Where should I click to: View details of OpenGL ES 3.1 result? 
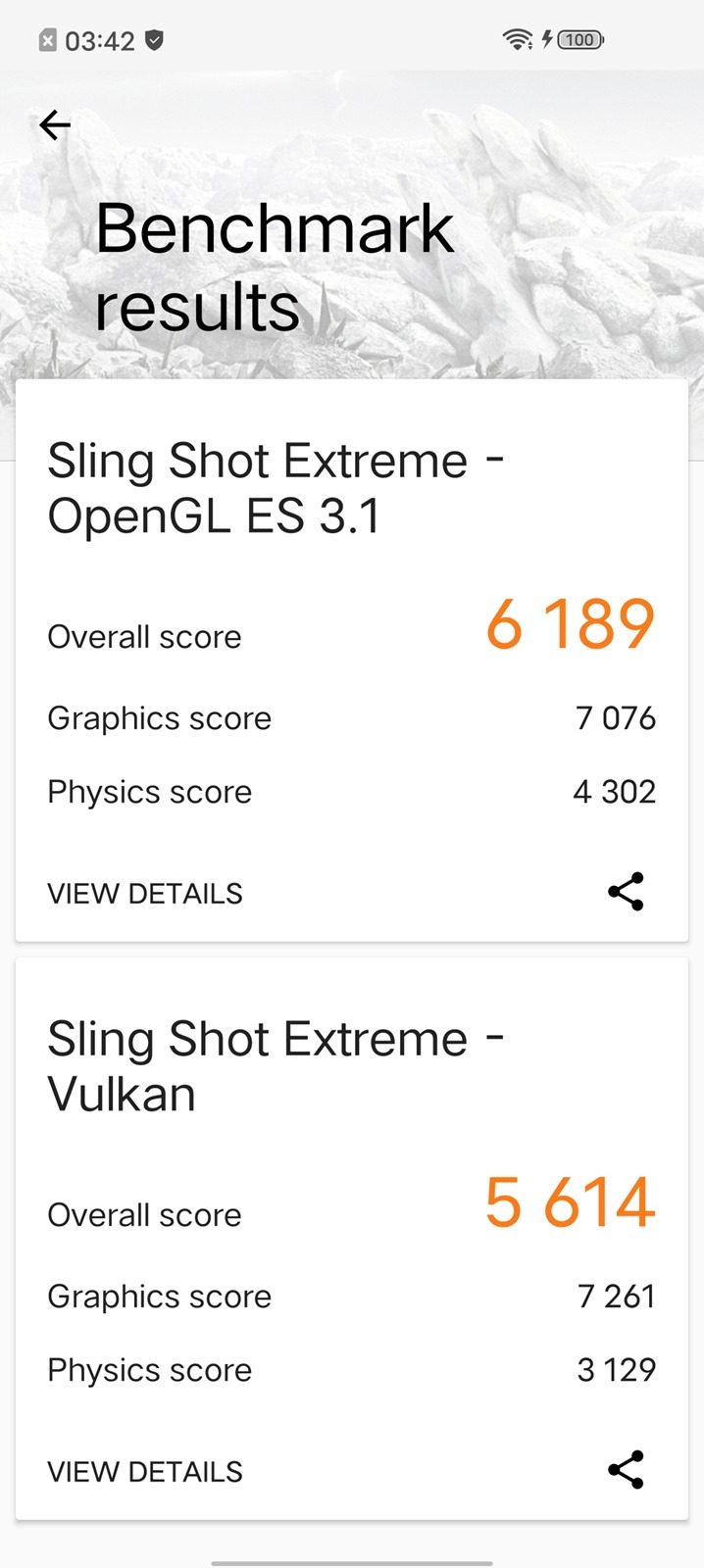[x=145, y=894]
